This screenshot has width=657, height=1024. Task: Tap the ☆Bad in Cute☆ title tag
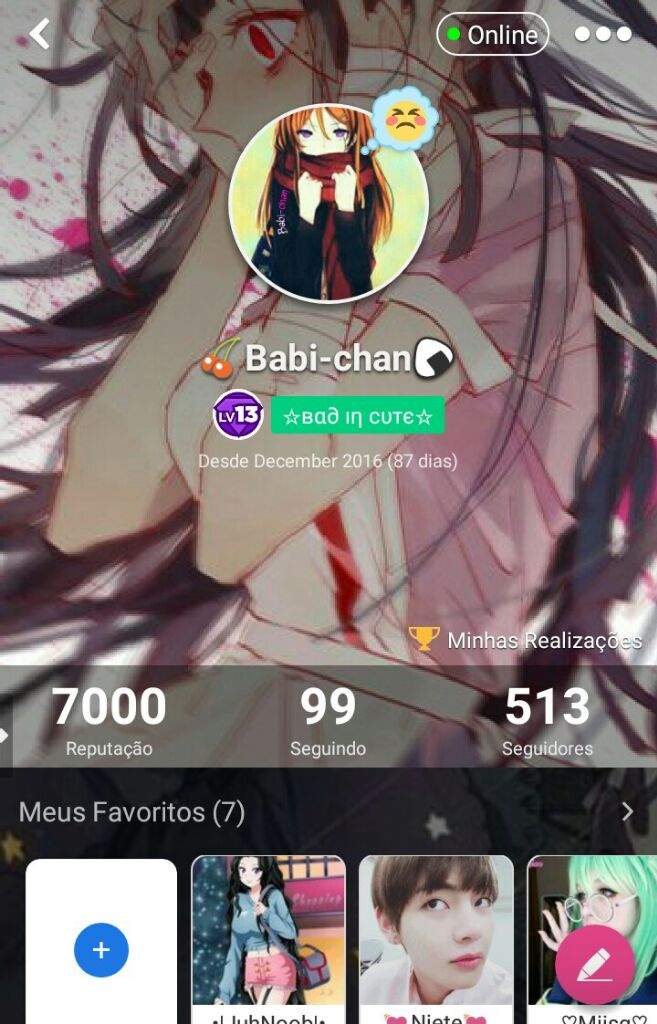point(357,415)
